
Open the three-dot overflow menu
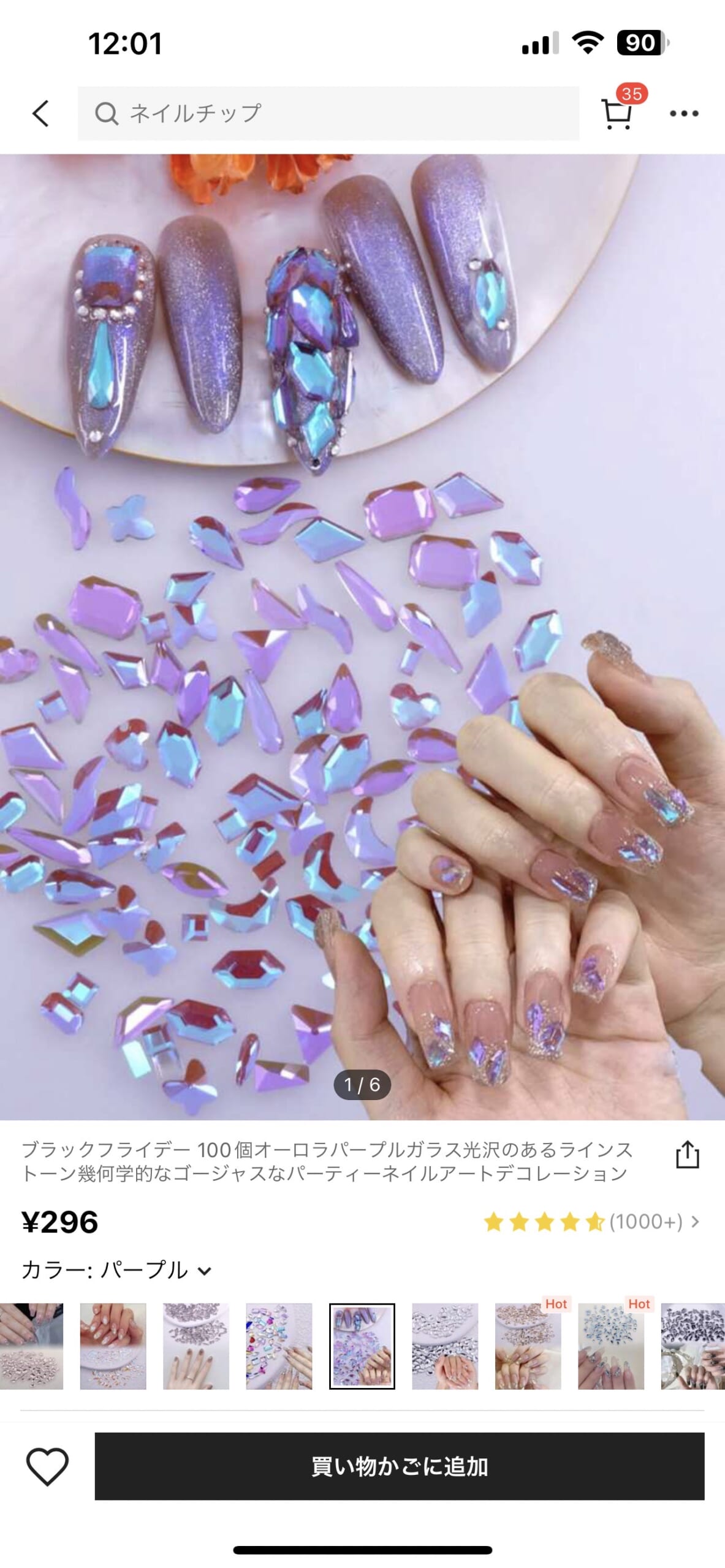(684, 113)
